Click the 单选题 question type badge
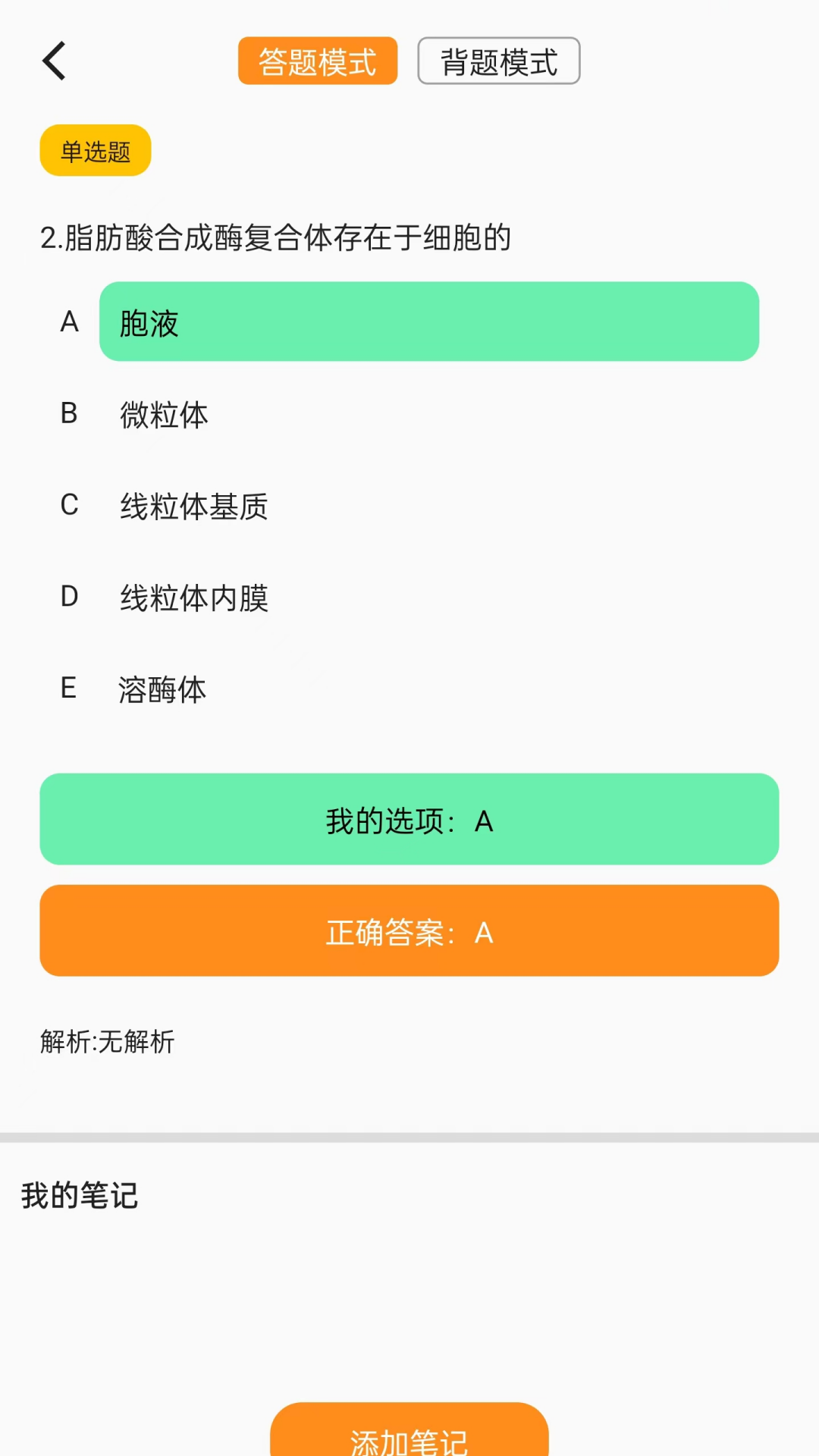 click(x=94, y=151)
